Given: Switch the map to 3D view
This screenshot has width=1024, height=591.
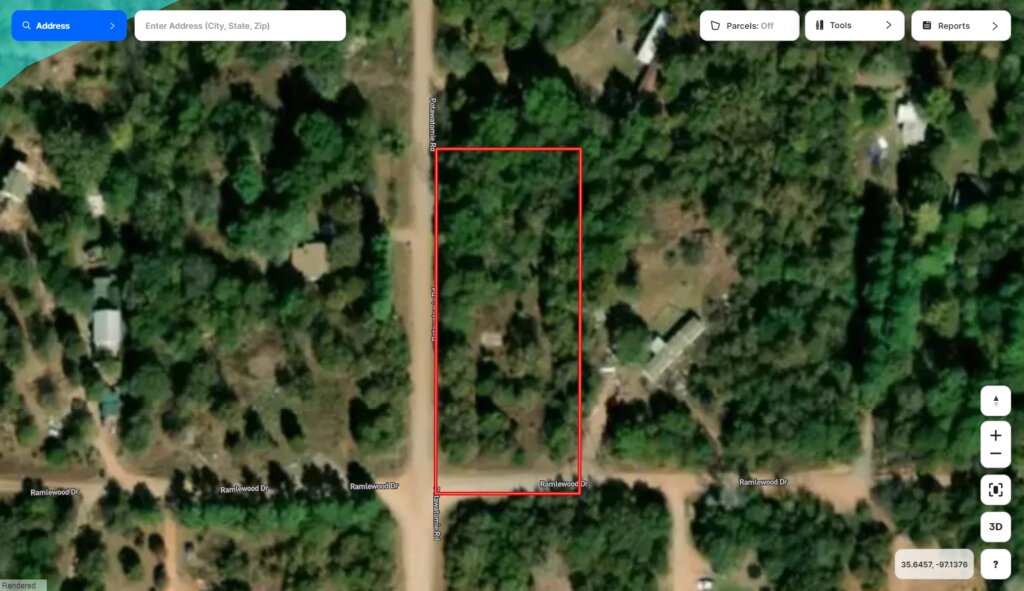Looking at the screenshot, I should point(995,526).
